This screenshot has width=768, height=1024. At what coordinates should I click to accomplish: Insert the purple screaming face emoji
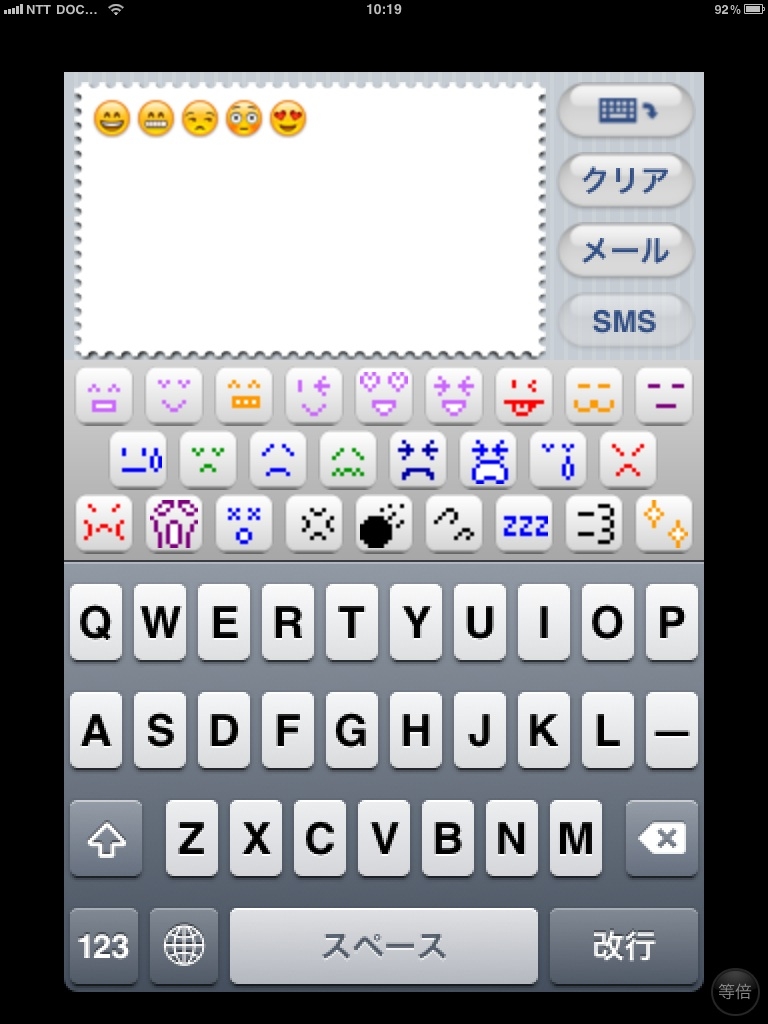(174, 524)
